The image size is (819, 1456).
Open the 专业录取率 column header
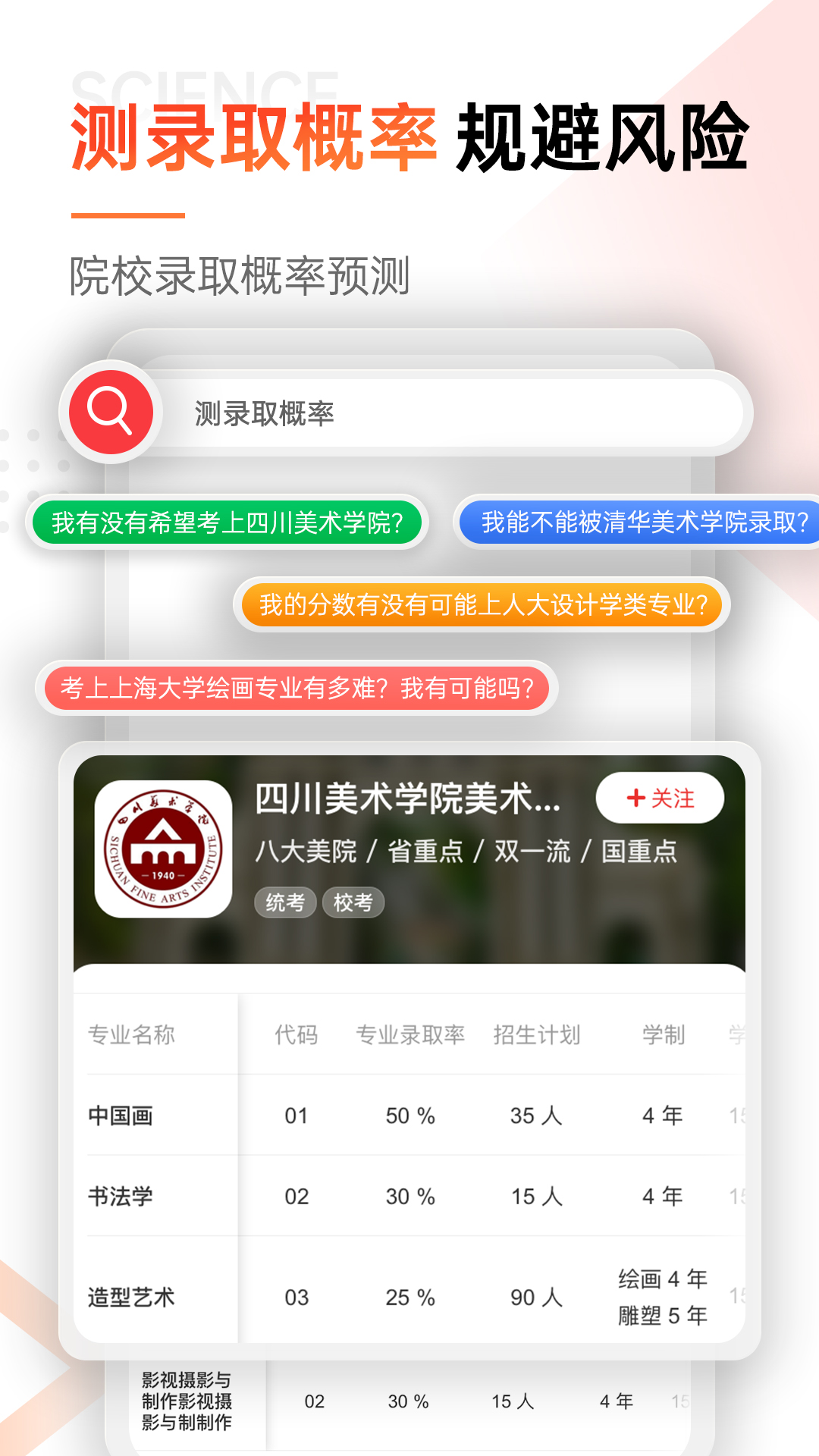coord(409,1034)
